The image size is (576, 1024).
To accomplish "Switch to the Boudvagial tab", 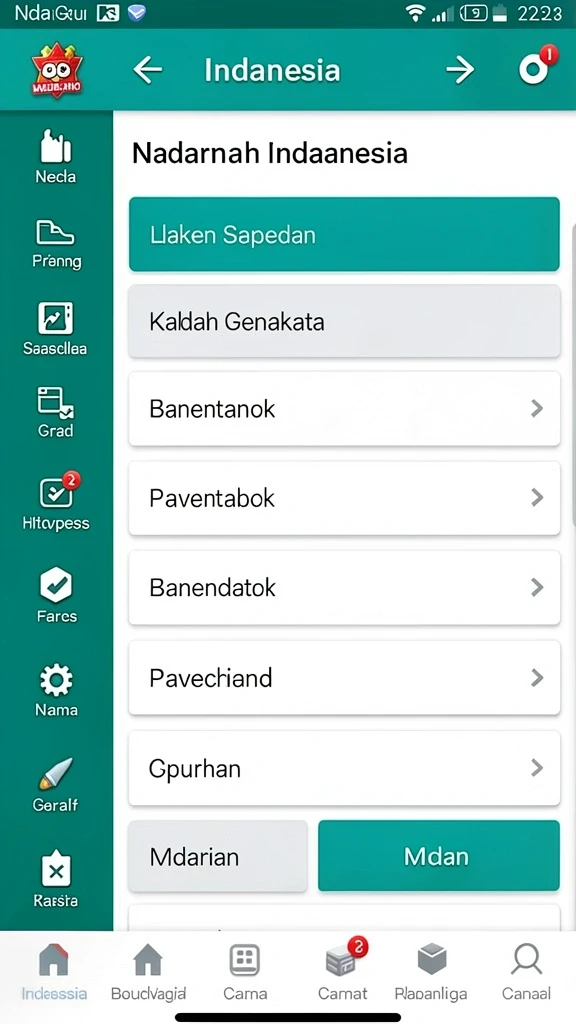I will (148, 973).
